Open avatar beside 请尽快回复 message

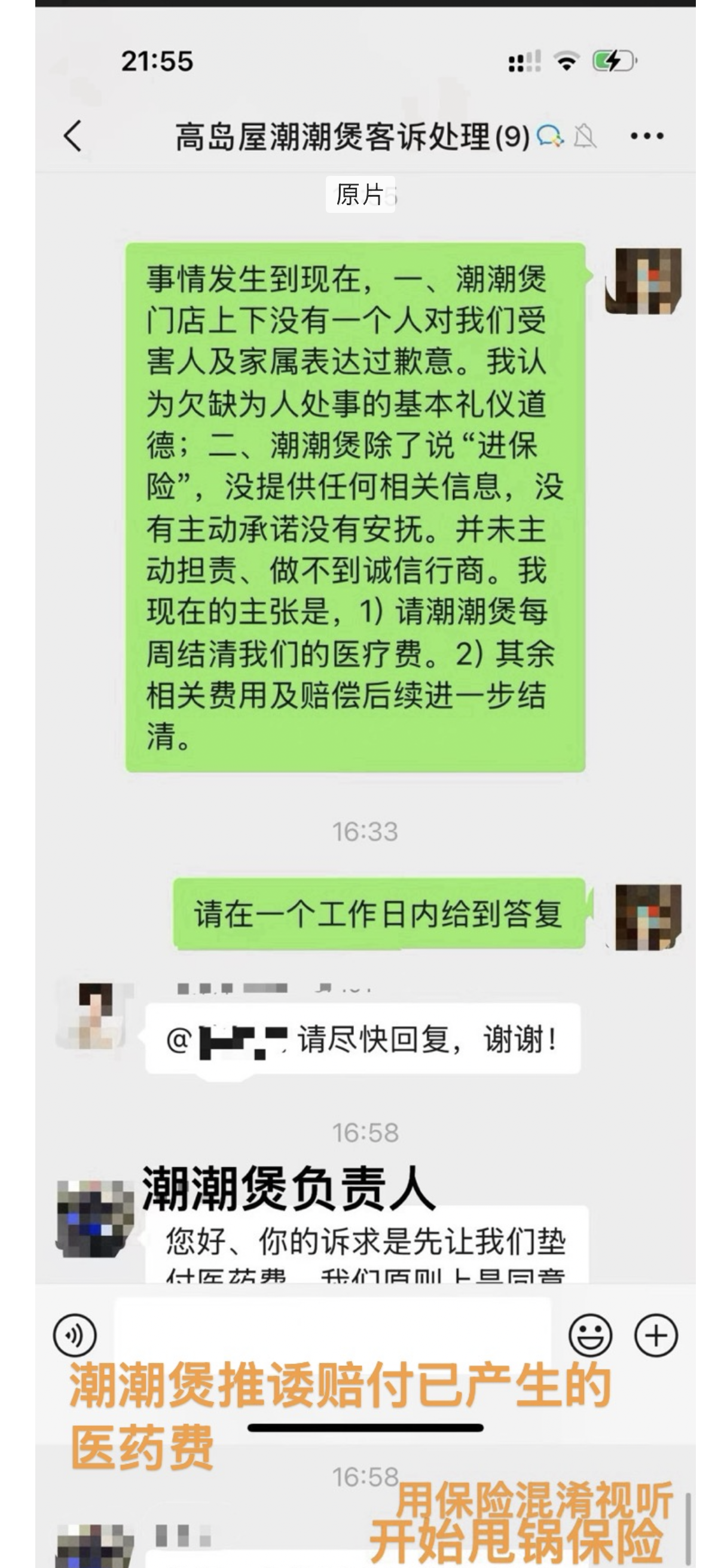94,1015
